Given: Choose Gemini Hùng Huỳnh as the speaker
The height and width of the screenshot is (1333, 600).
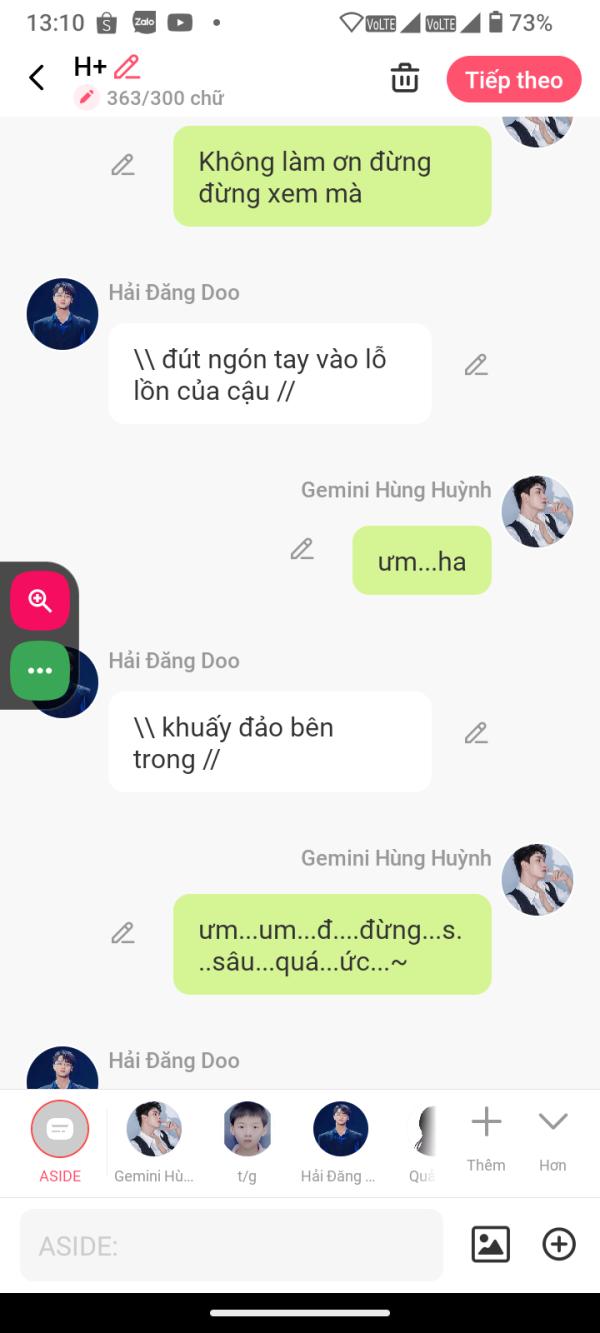Looking at the screenshot, I should tap(154, 1140).
